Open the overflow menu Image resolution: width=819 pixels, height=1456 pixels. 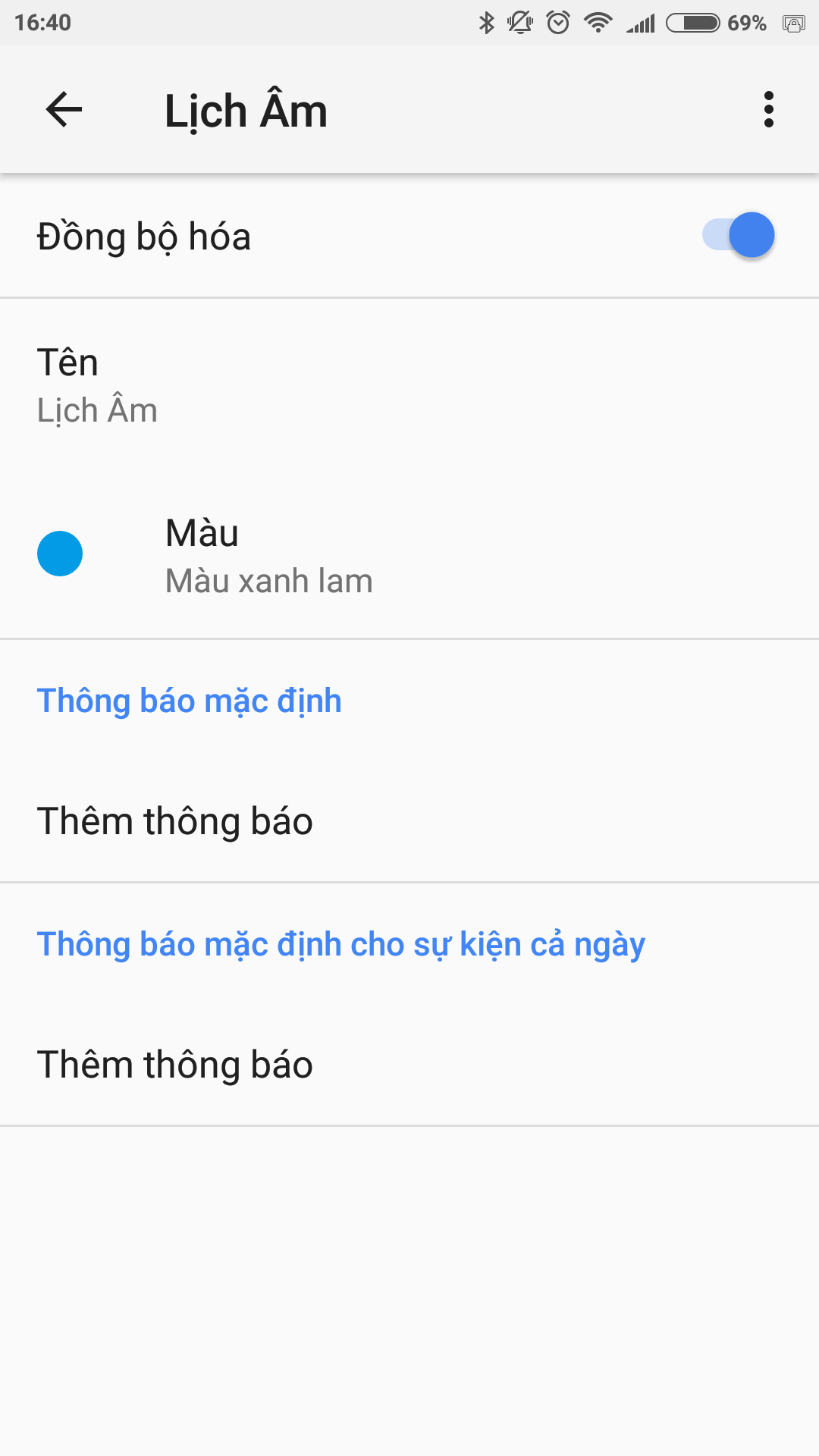[768, 110]
